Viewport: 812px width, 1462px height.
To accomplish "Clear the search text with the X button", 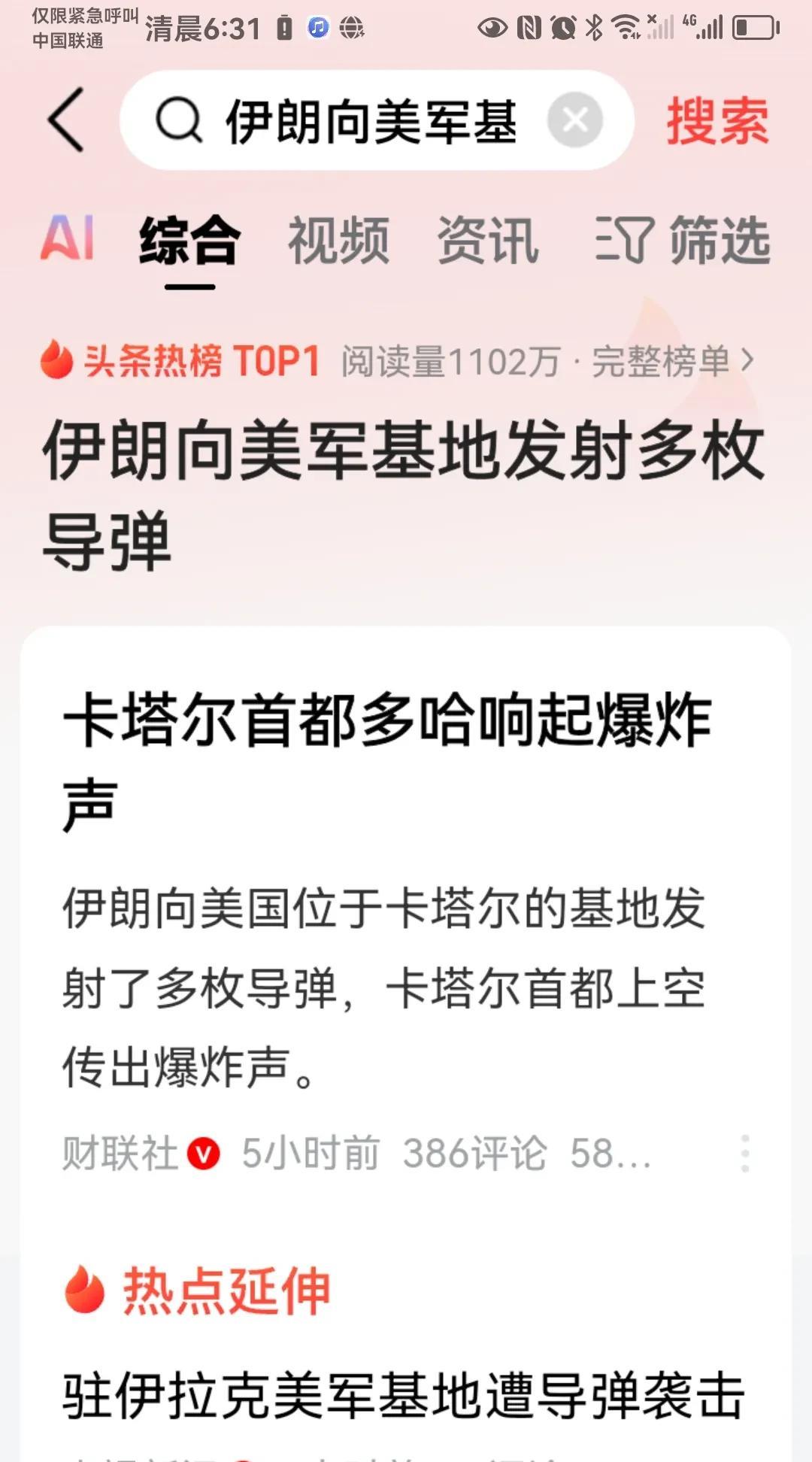I will pyautogui.click(x=575, y=120).
